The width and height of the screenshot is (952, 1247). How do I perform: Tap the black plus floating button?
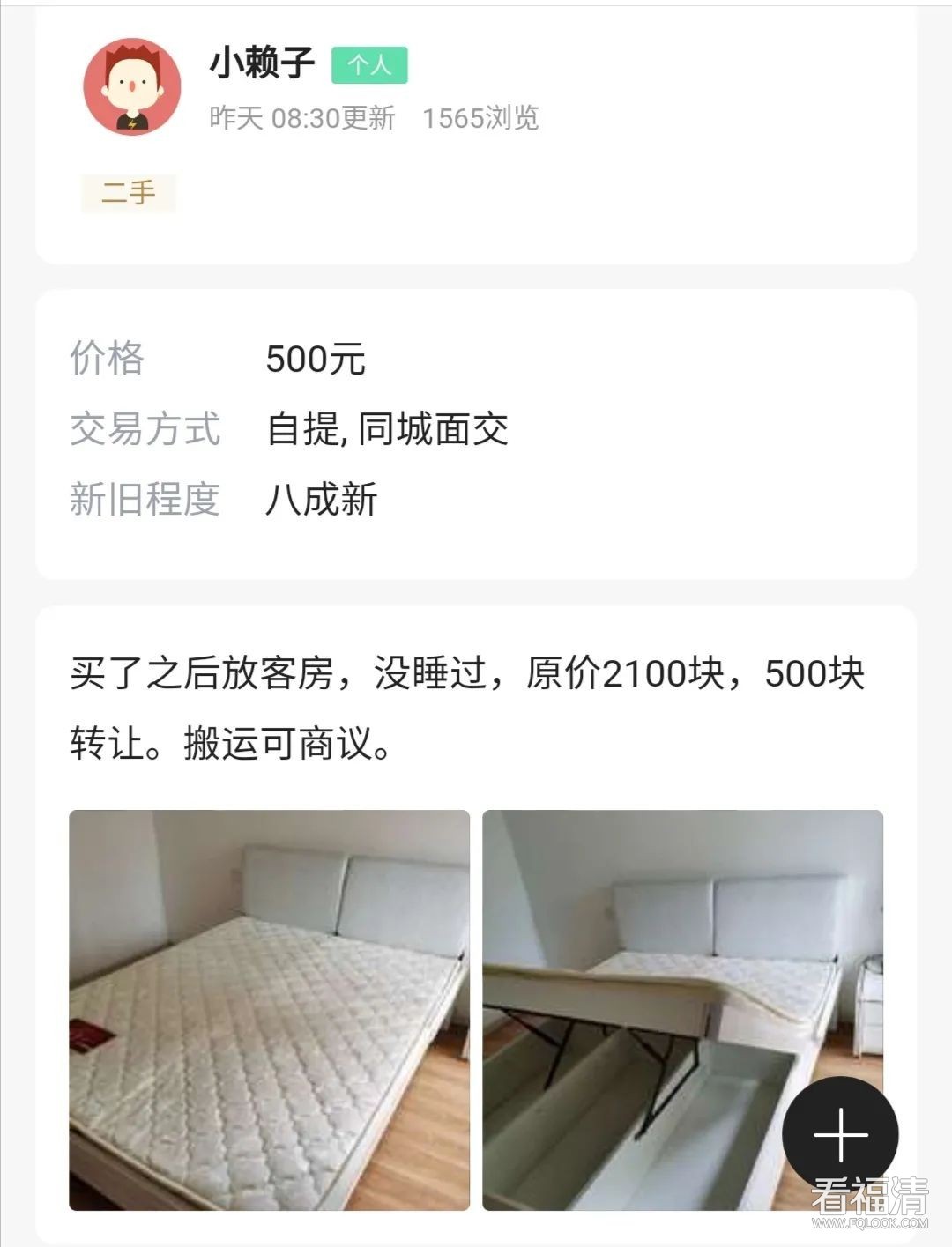pyautogui.click(x=840, y=1134)
